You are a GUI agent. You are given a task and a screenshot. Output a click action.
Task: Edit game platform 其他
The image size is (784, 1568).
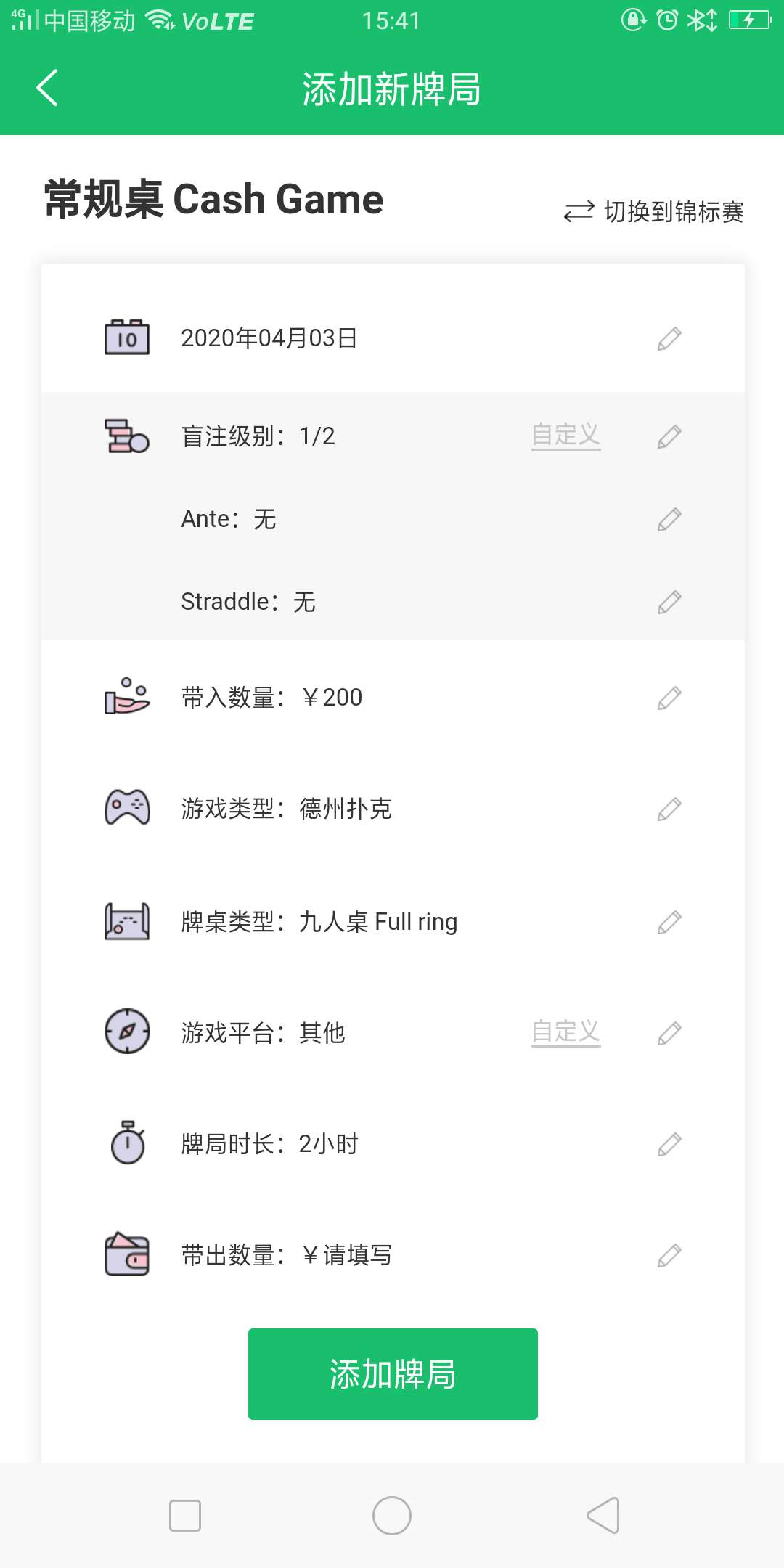[669, 1033]
